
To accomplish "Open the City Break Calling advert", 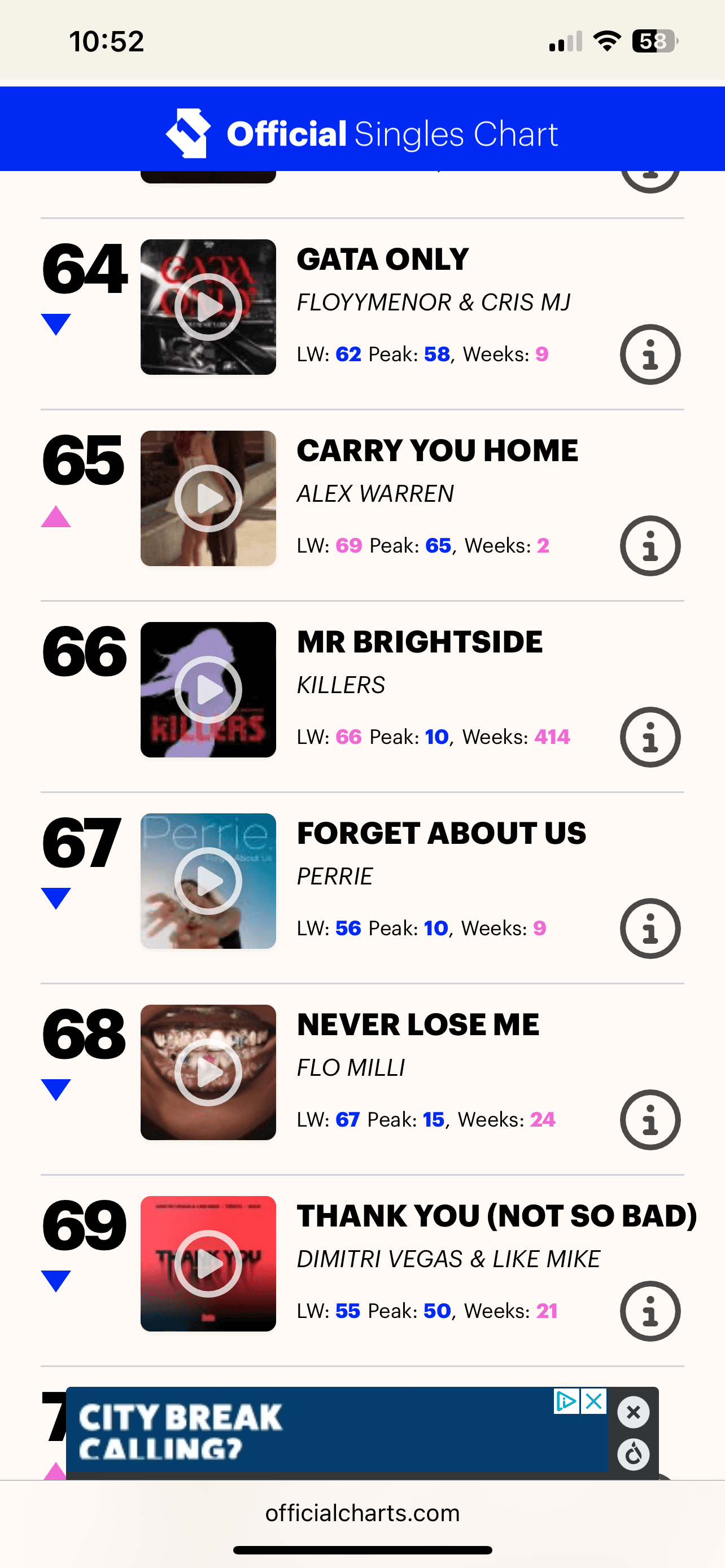I will click(304, 1431).
